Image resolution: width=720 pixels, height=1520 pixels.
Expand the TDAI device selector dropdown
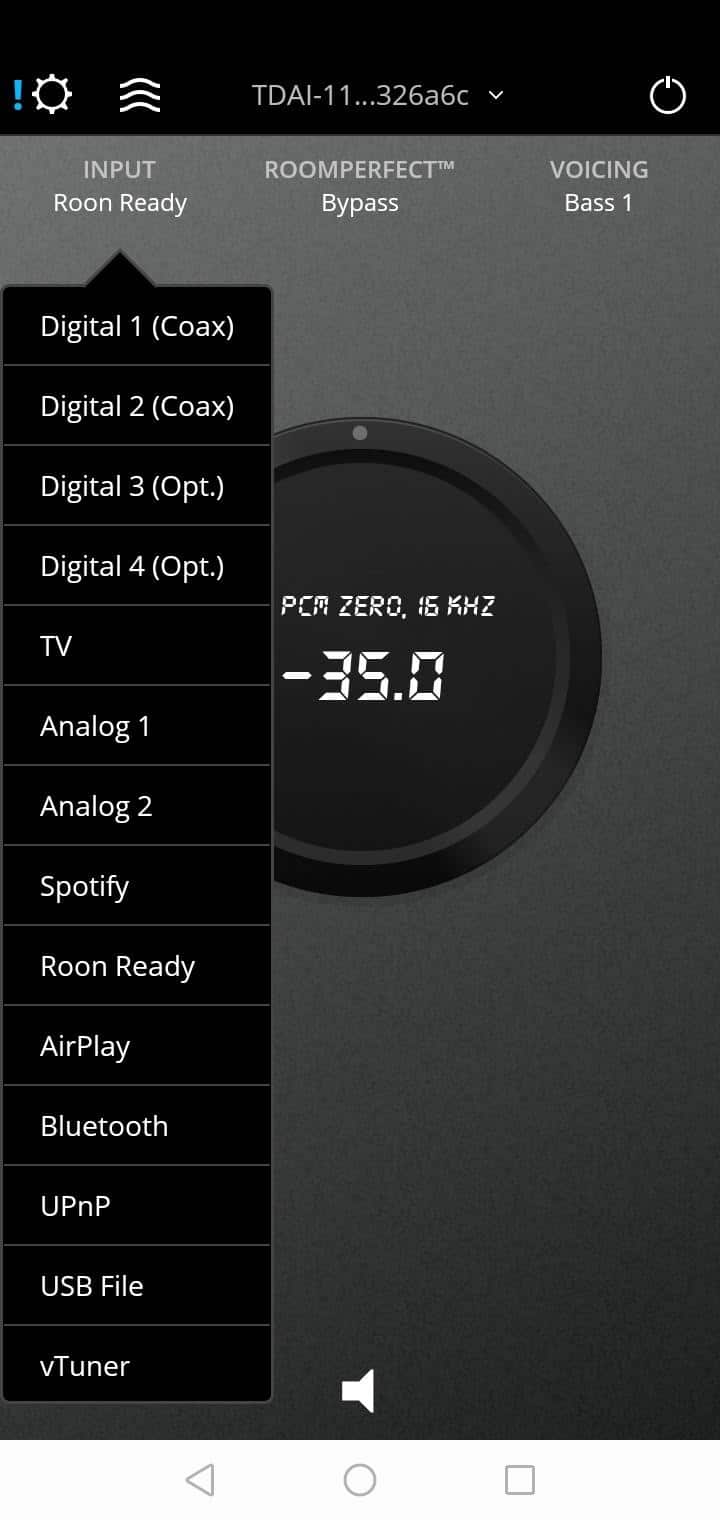pos(378,96)
